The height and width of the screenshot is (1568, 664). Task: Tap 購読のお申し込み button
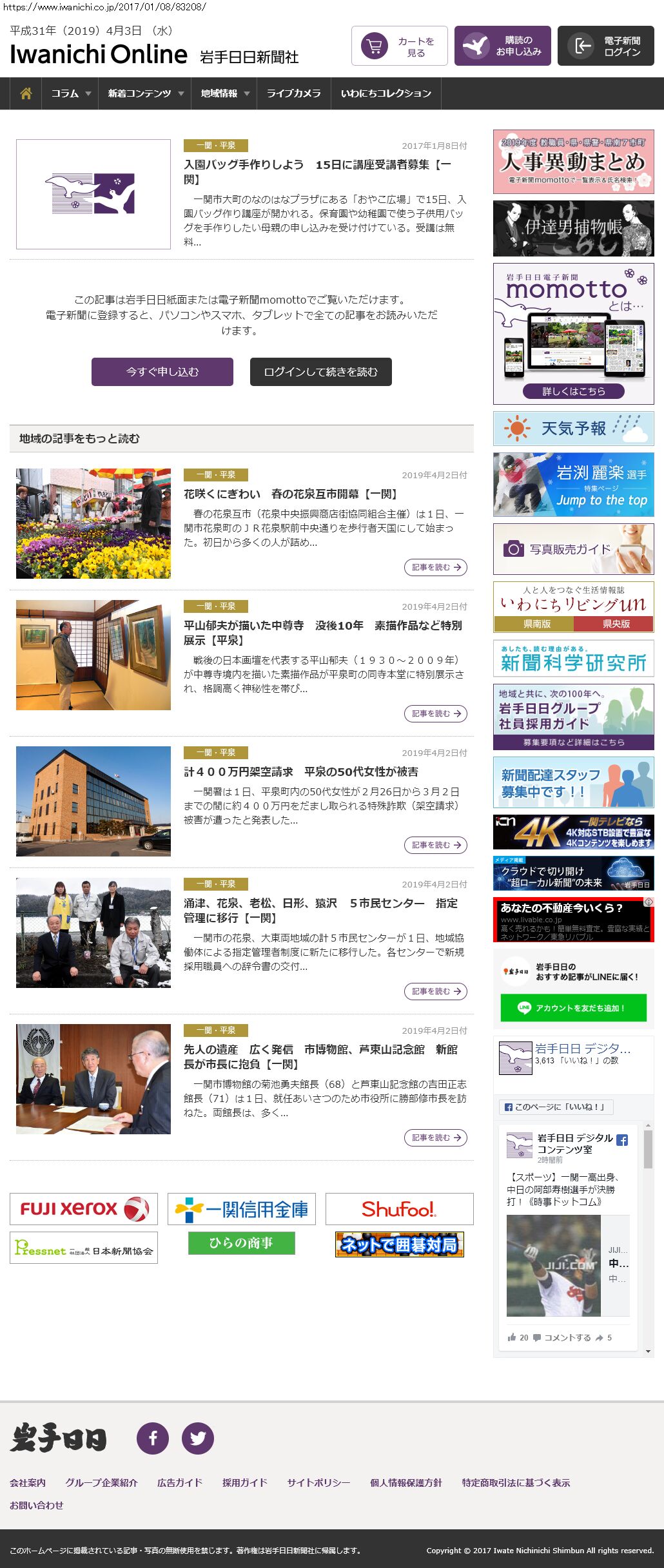point(503,46)
